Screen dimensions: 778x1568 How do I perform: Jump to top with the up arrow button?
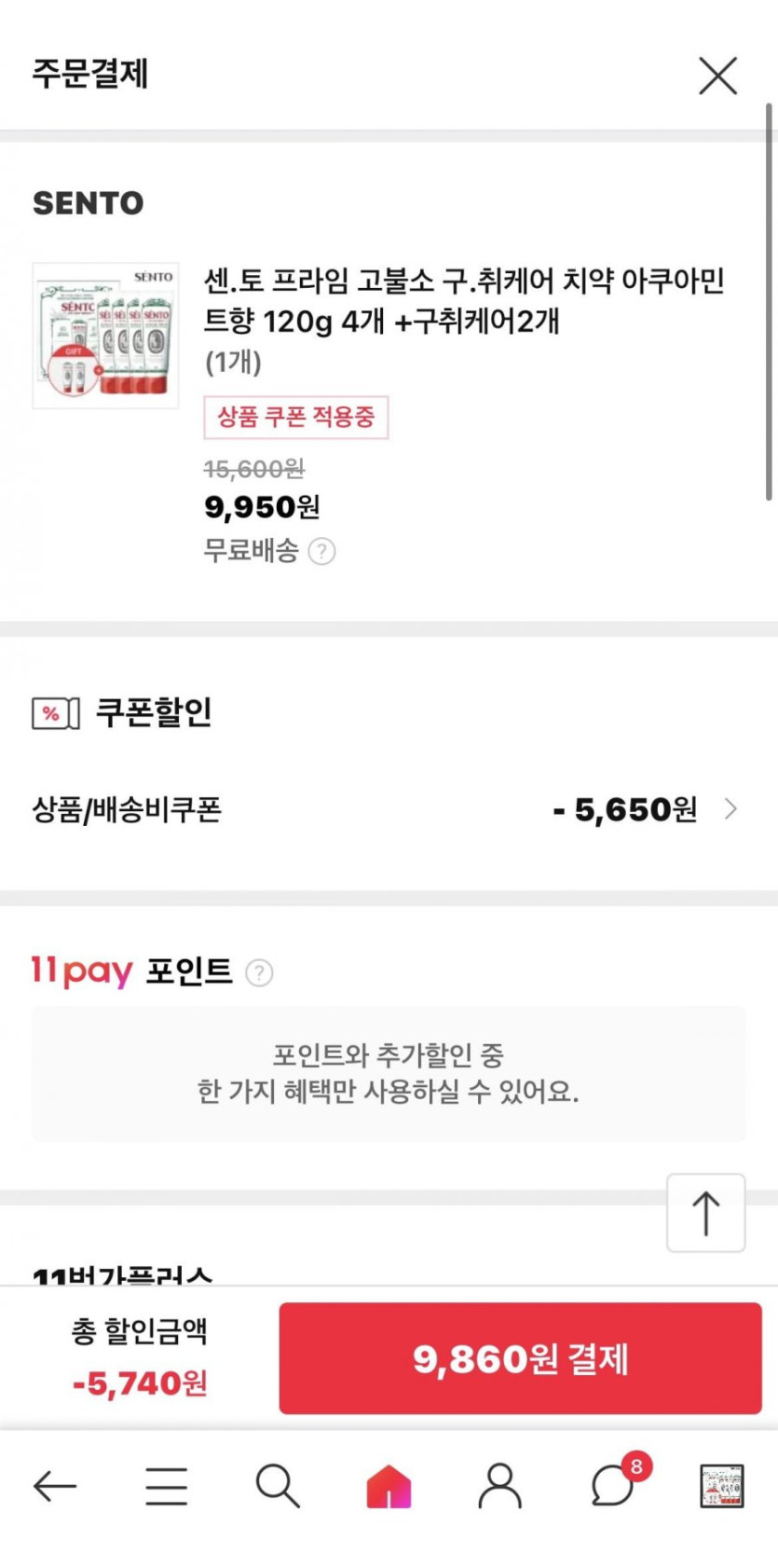coord(705,1213)
